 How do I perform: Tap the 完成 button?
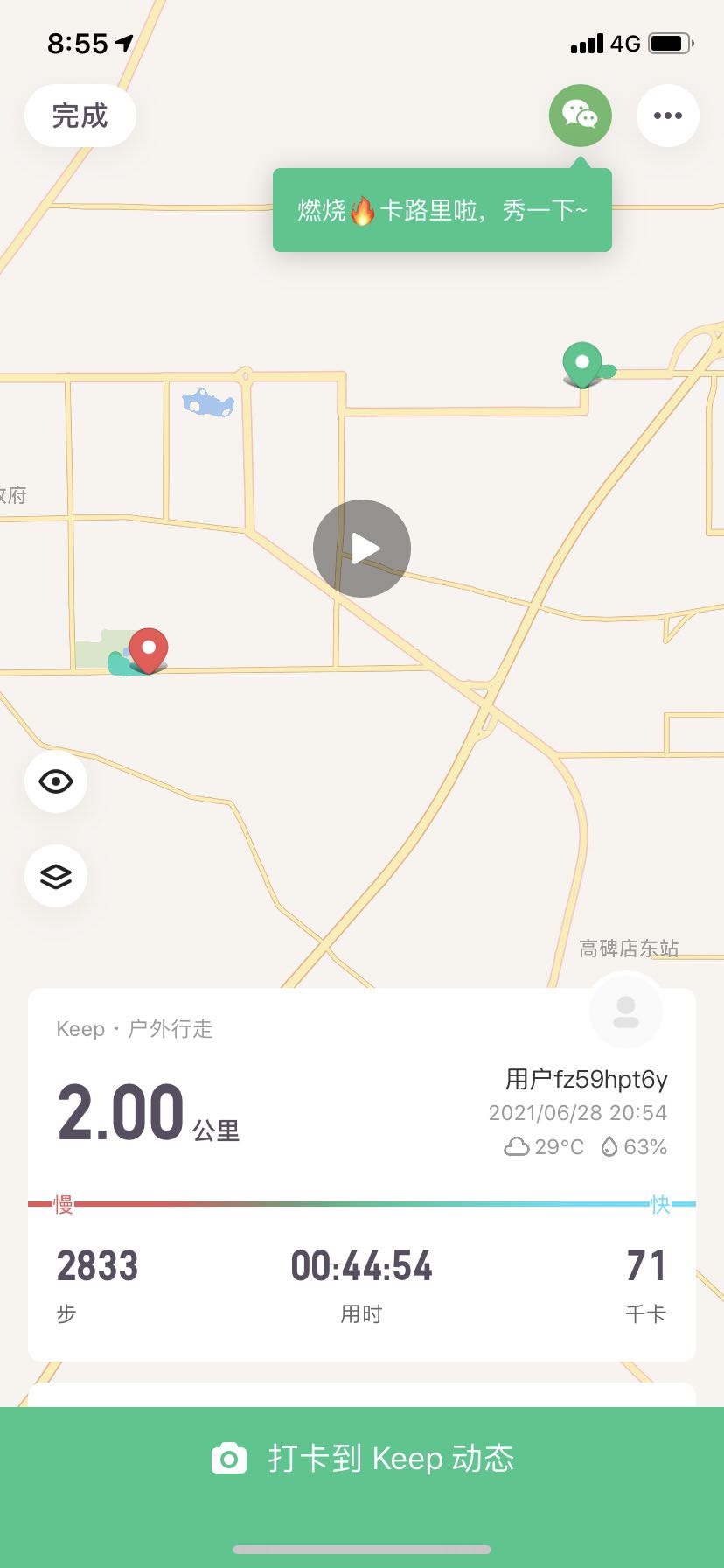pyautogui.click(x=80, y=115)
